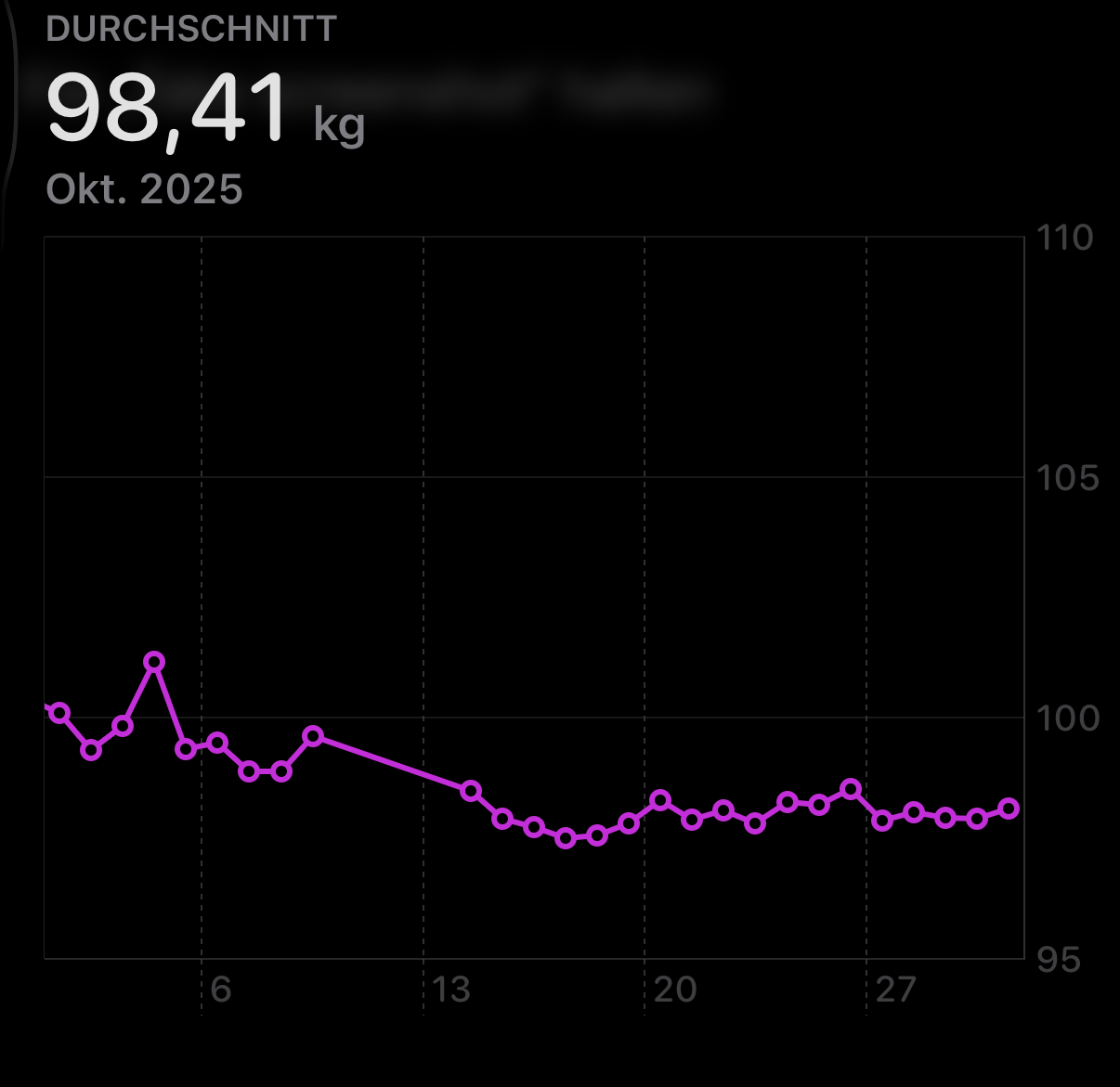The image size is (1120, 1087).
Task: Select the last data point of October
Action: tap(1009, 809)
